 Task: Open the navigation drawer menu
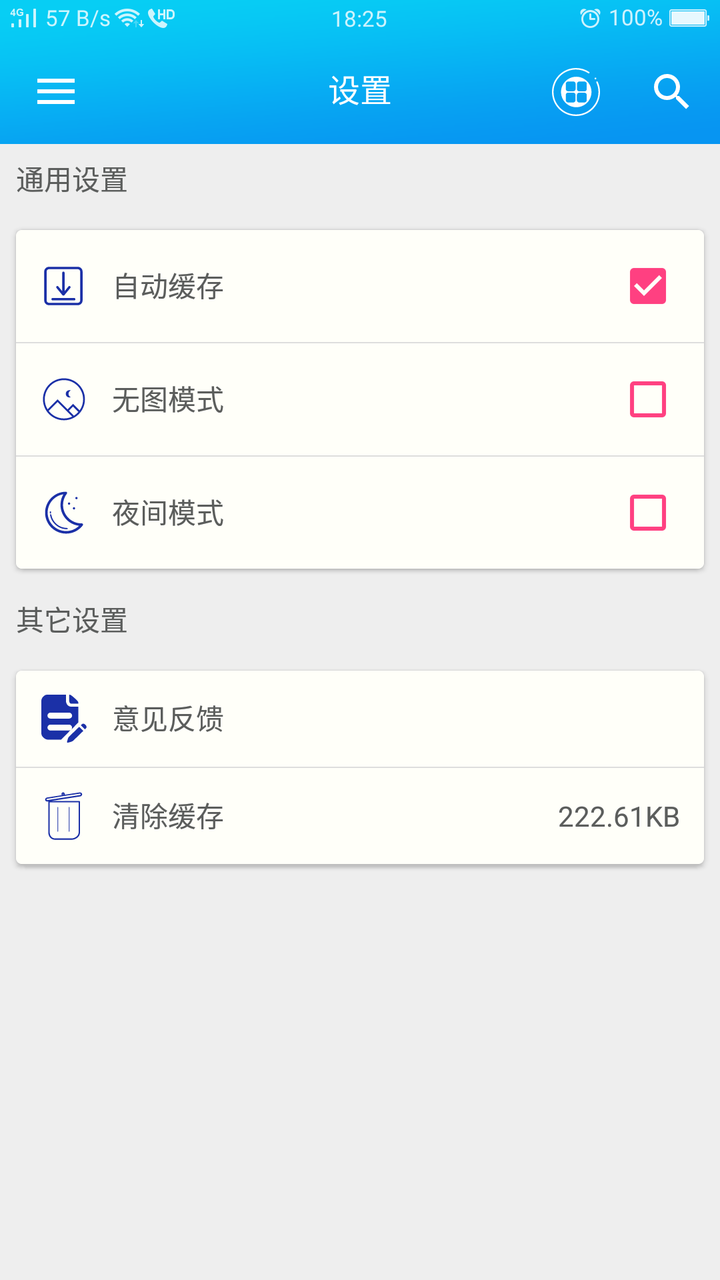(55, 91)
